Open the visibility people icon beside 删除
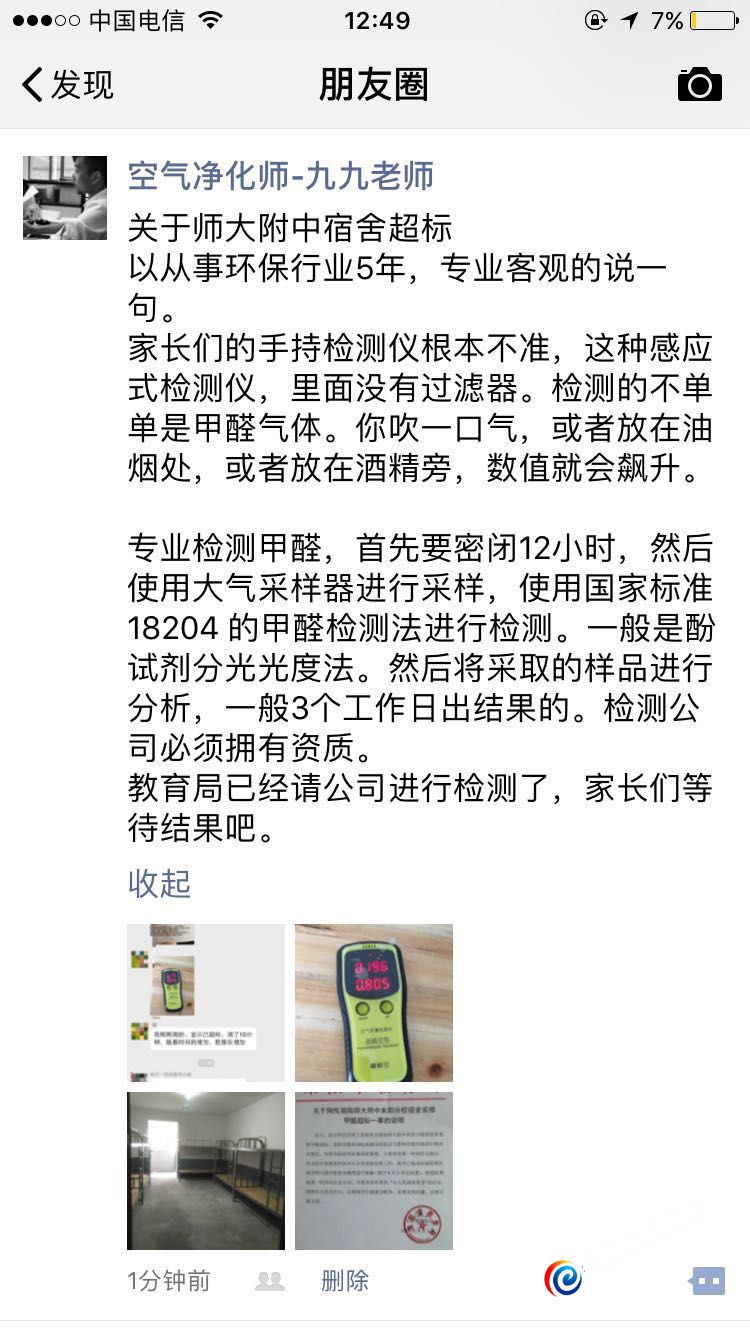Image resolution: width=750 pixels, height=1334 pixels. click(x=269, y=1281)
